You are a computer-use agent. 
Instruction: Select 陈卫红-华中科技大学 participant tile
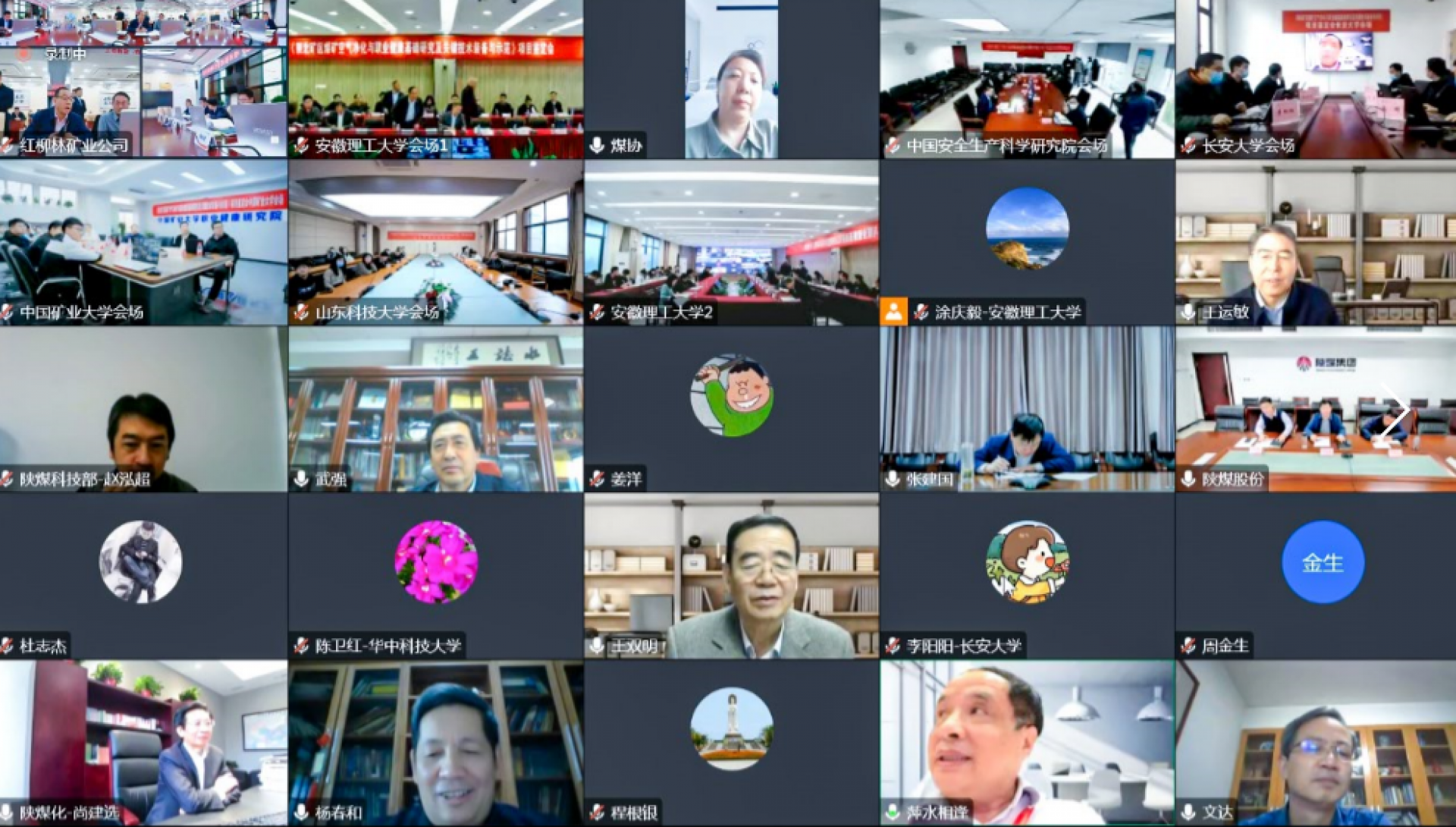(x=435, y=577)
